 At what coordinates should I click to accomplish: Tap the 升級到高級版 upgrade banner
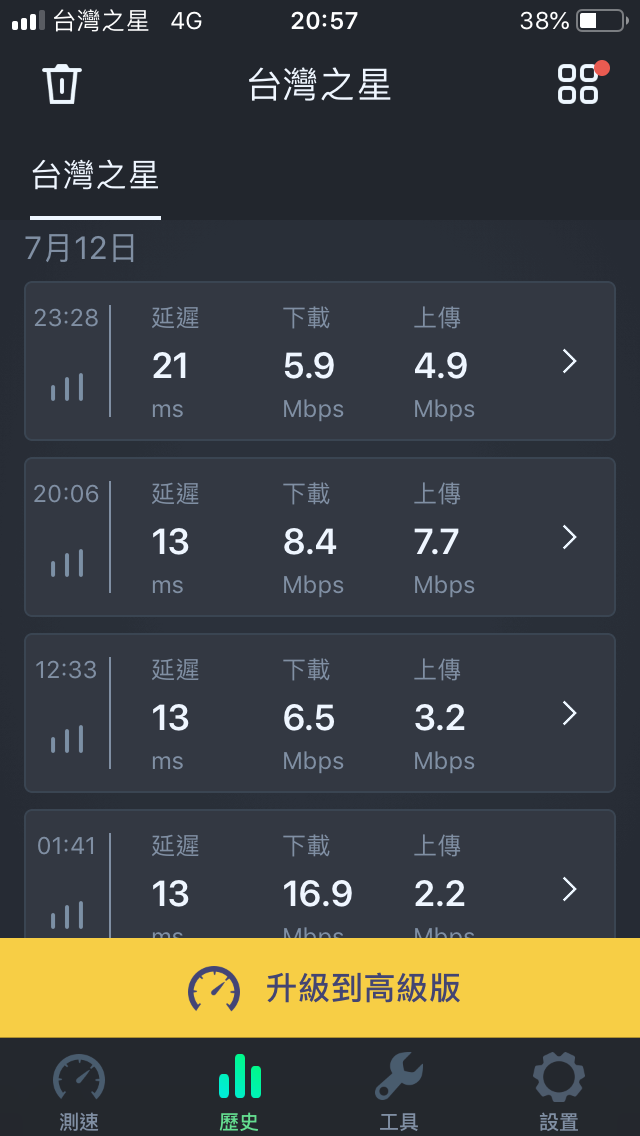click(x=320, y=988)
